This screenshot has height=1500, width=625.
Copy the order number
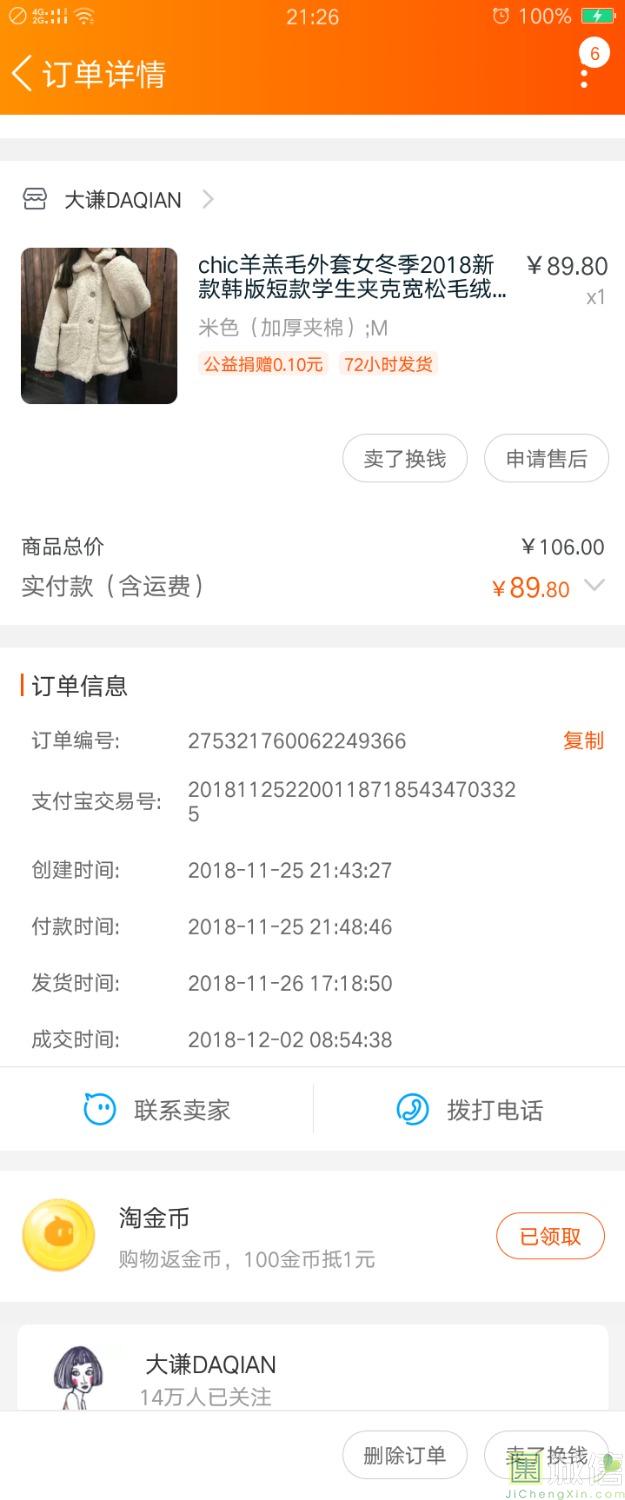tap(583, 741)
